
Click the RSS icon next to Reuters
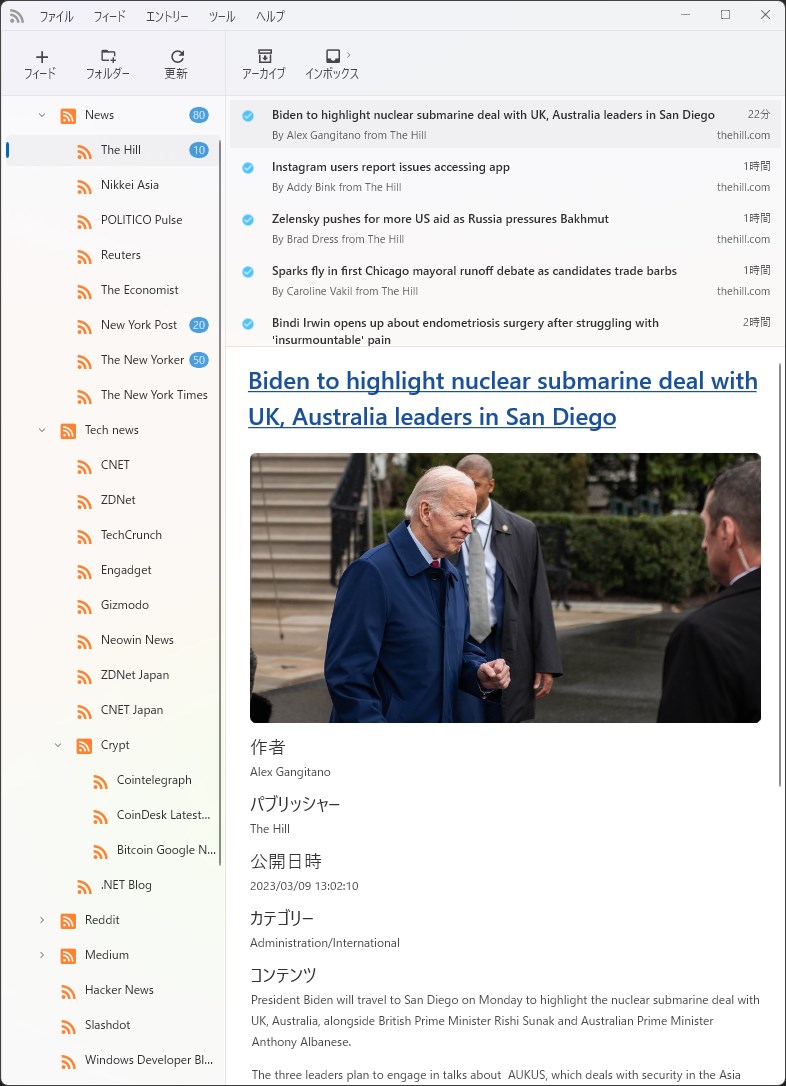pos(85,255)
